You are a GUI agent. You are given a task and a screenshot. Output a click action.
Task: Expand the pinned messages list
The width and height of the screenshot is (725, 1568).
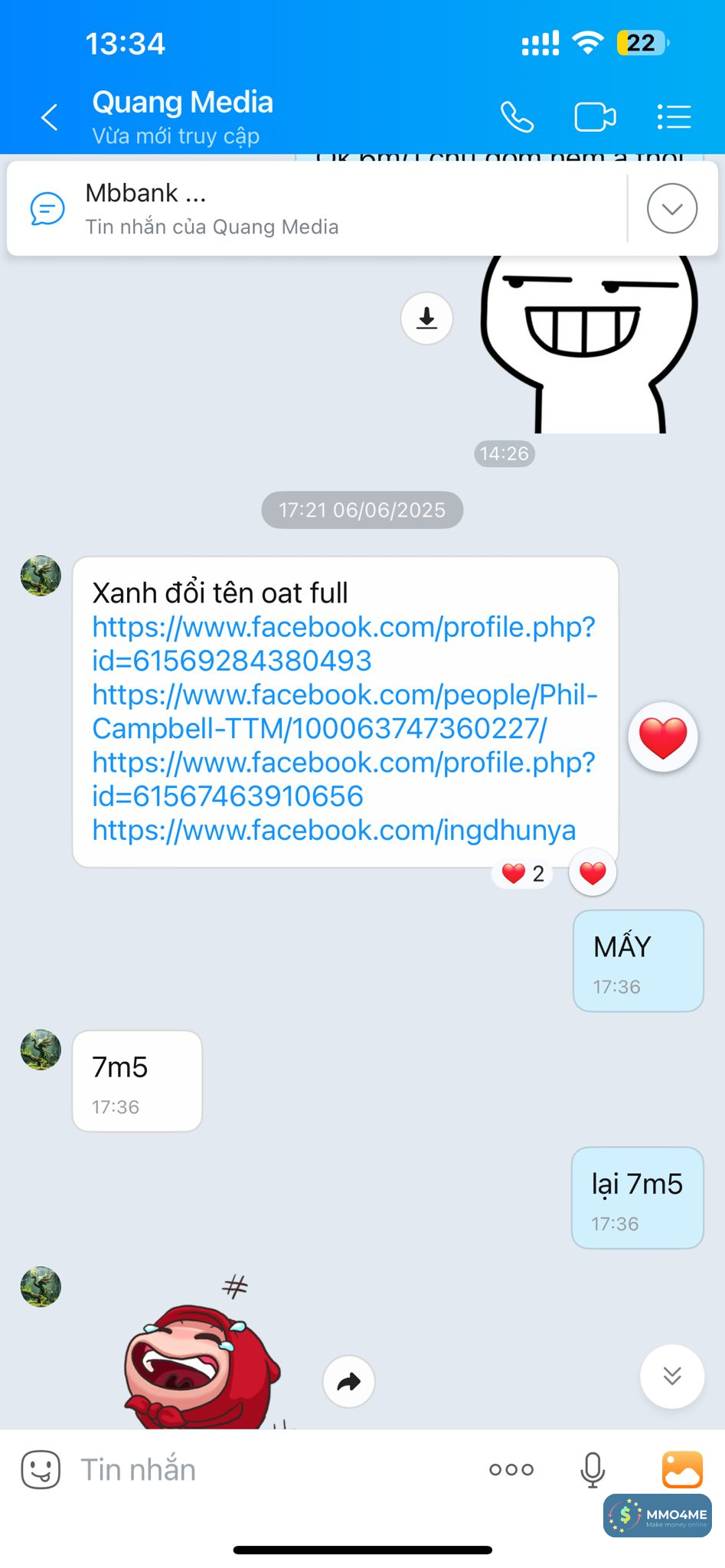[x=671, y=208]
